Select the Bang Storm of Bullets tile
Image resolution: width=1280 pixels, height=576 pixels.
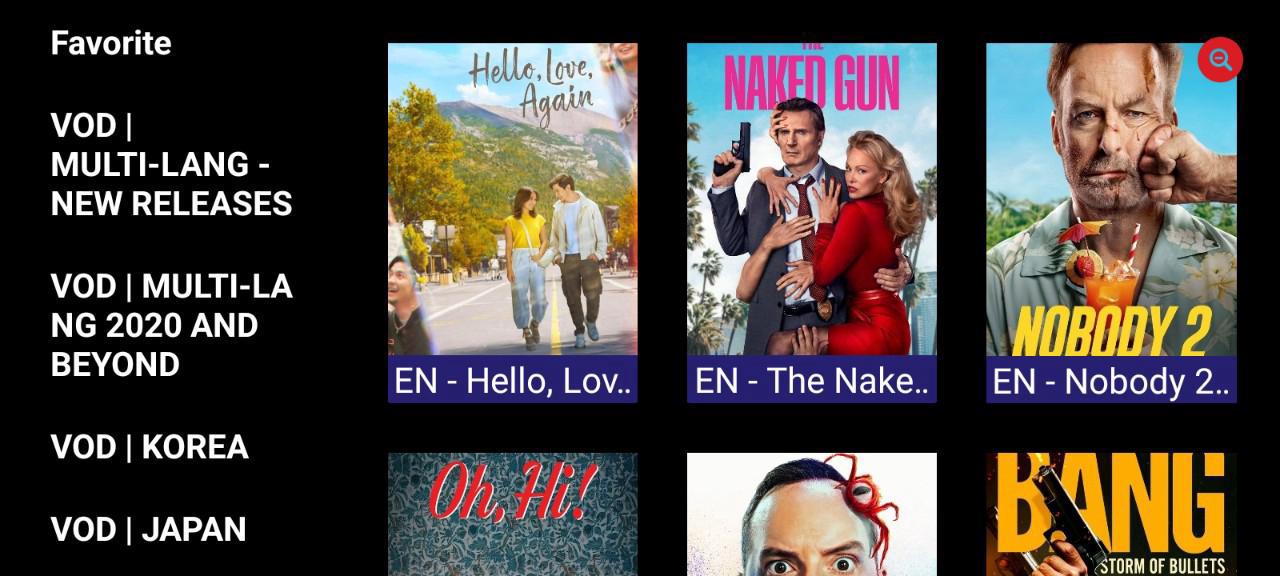pyautogui.click(x=1110, y=513)
